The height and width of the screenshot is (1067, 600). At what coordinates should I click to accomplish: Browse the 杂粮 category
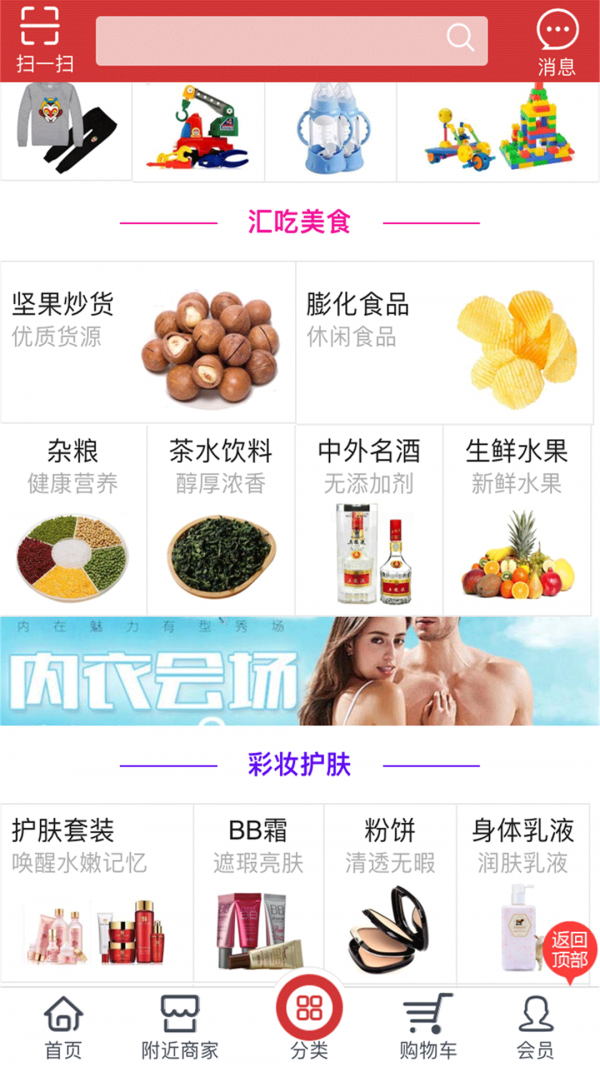(73, 519)
